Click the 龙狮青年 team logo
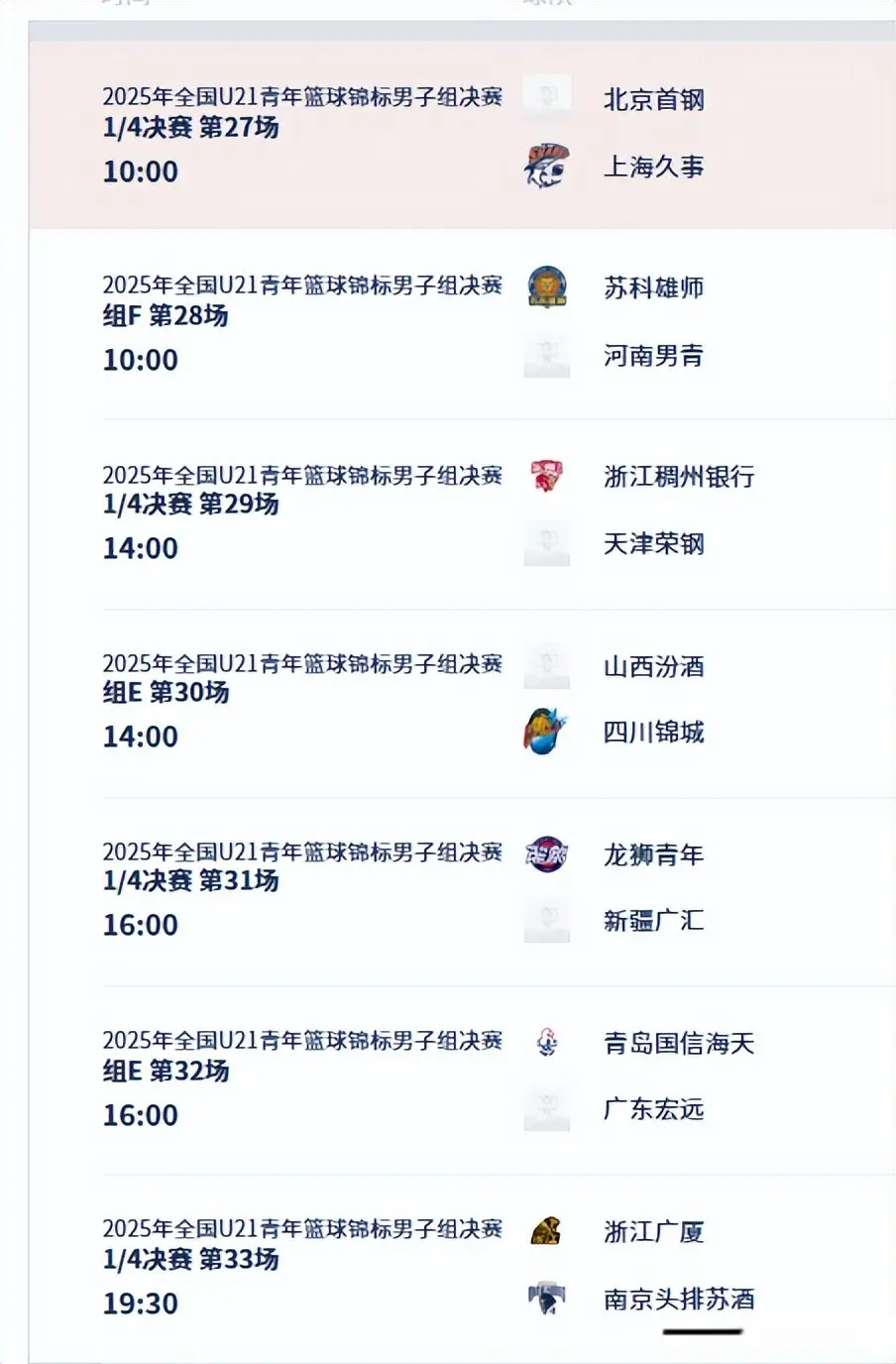896x1364 pixels. [x=545, y=854]
